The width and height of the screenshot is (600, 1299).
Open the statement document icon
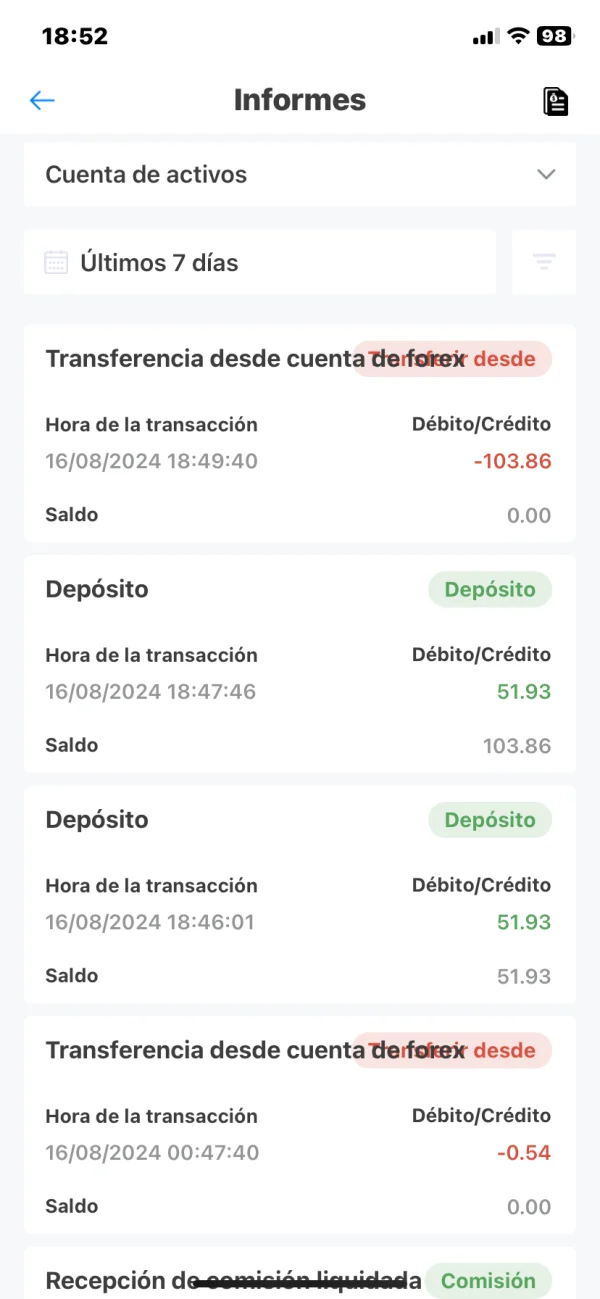tap(556, 101)
